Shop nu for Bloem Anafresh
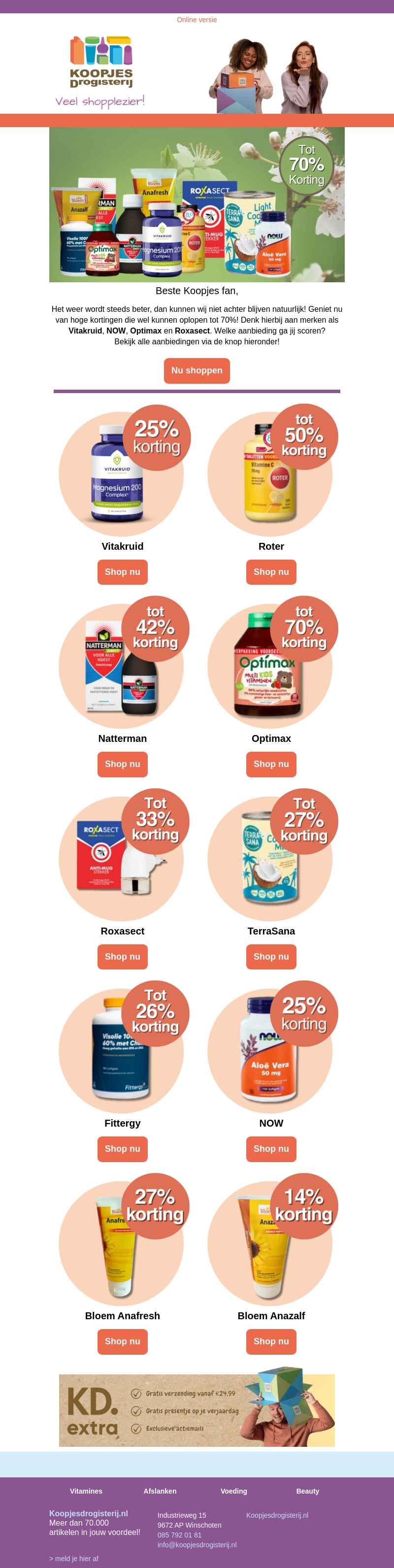The image size is (394, 1568). pyautogui.click(x=123, y=1341)
